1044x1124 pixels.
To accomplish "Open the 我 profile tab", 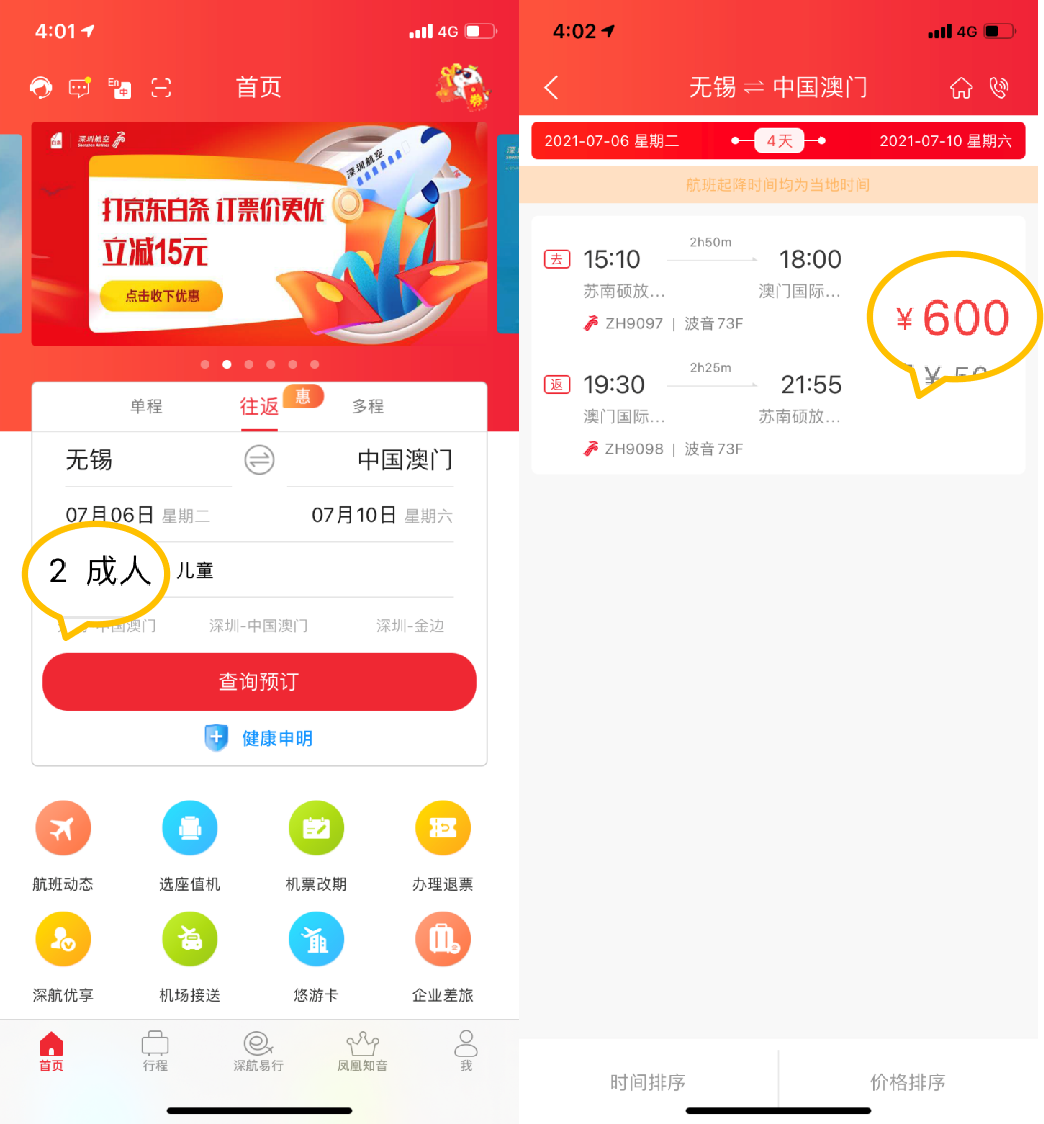I will coord(465,1051).
